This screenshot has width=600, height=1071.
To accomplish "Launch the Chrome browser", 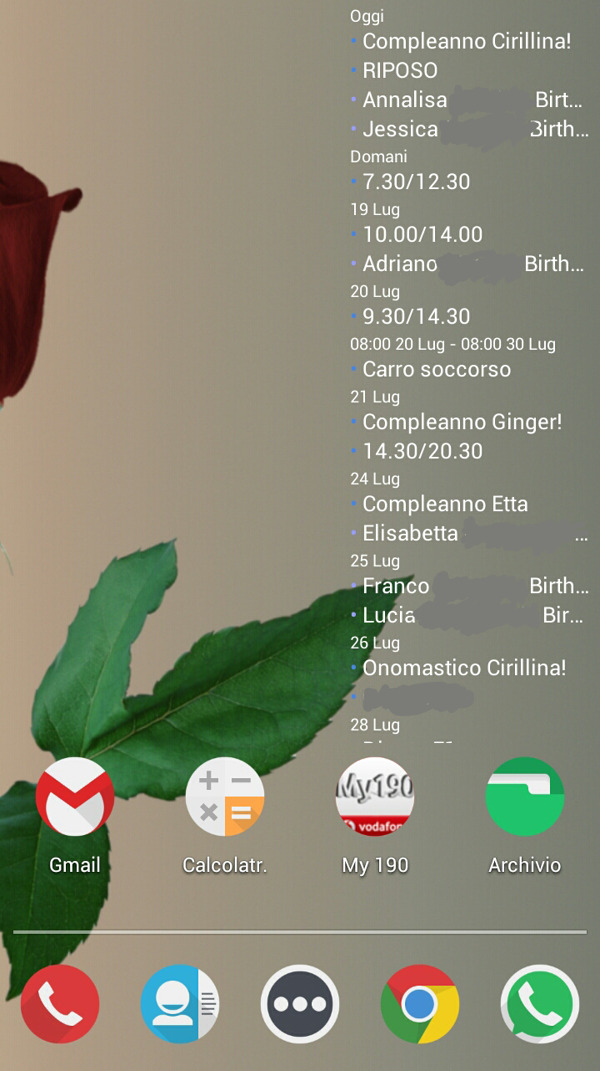I will (420, 1004).
